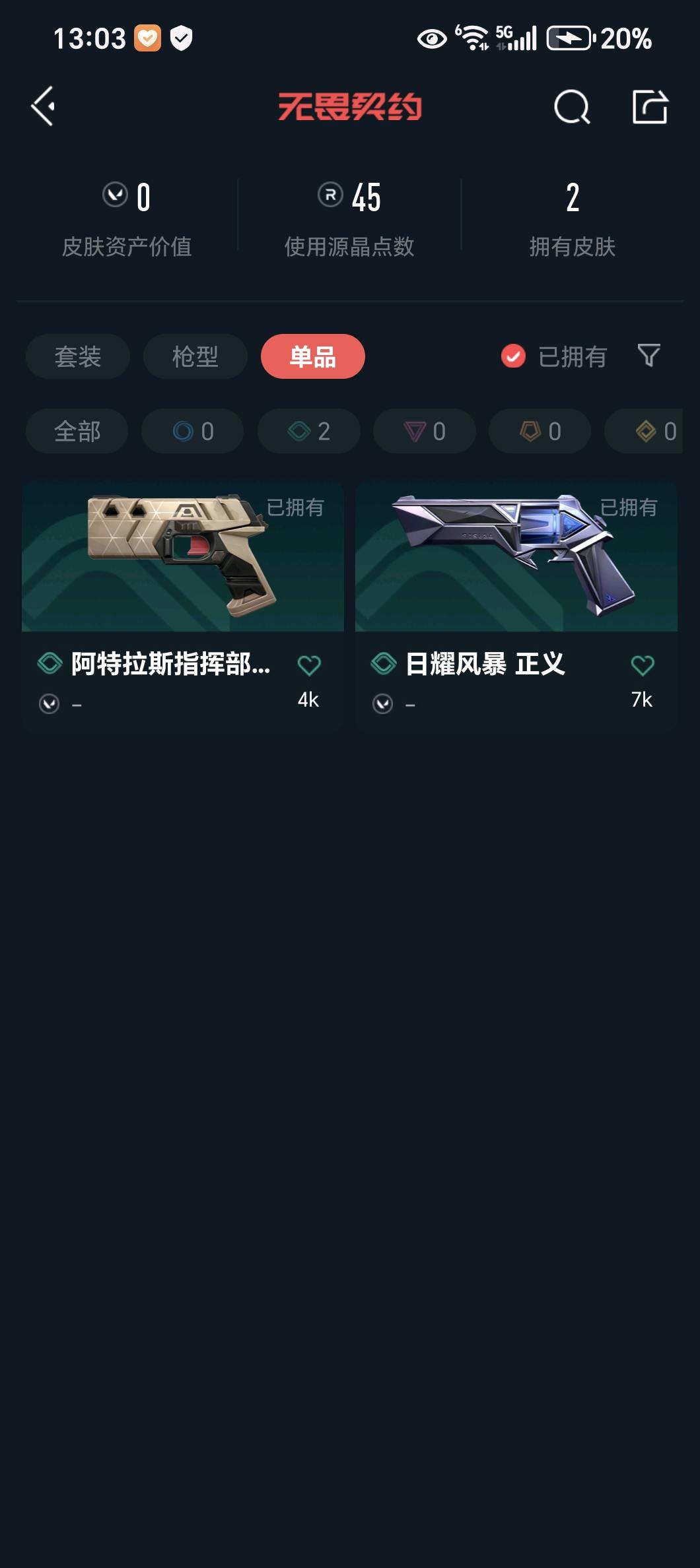Like the 日耀风暴 正义 skin
Viewport: 700px width, 1568px height.
coord(642,665)
